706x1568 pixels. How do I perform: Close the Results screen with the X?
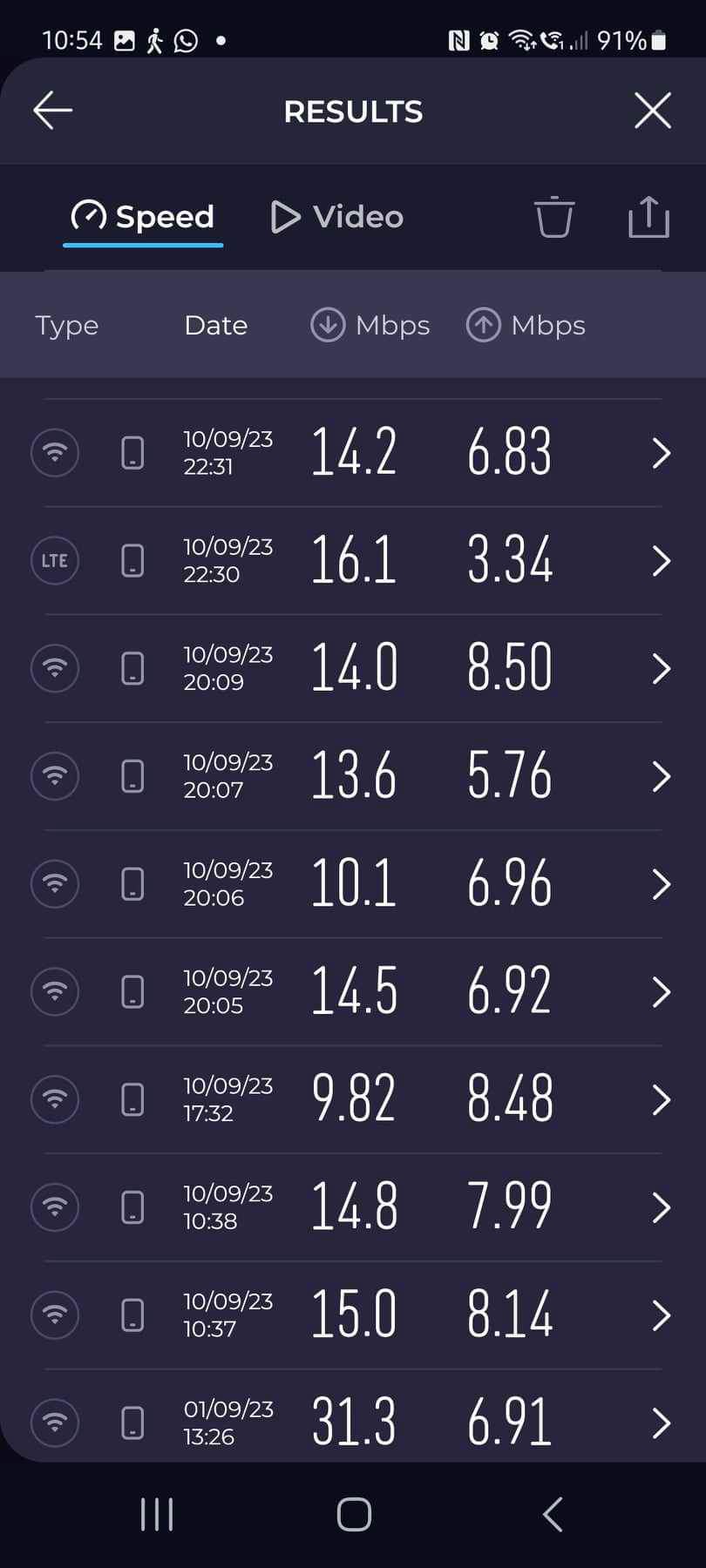[652, 111]
